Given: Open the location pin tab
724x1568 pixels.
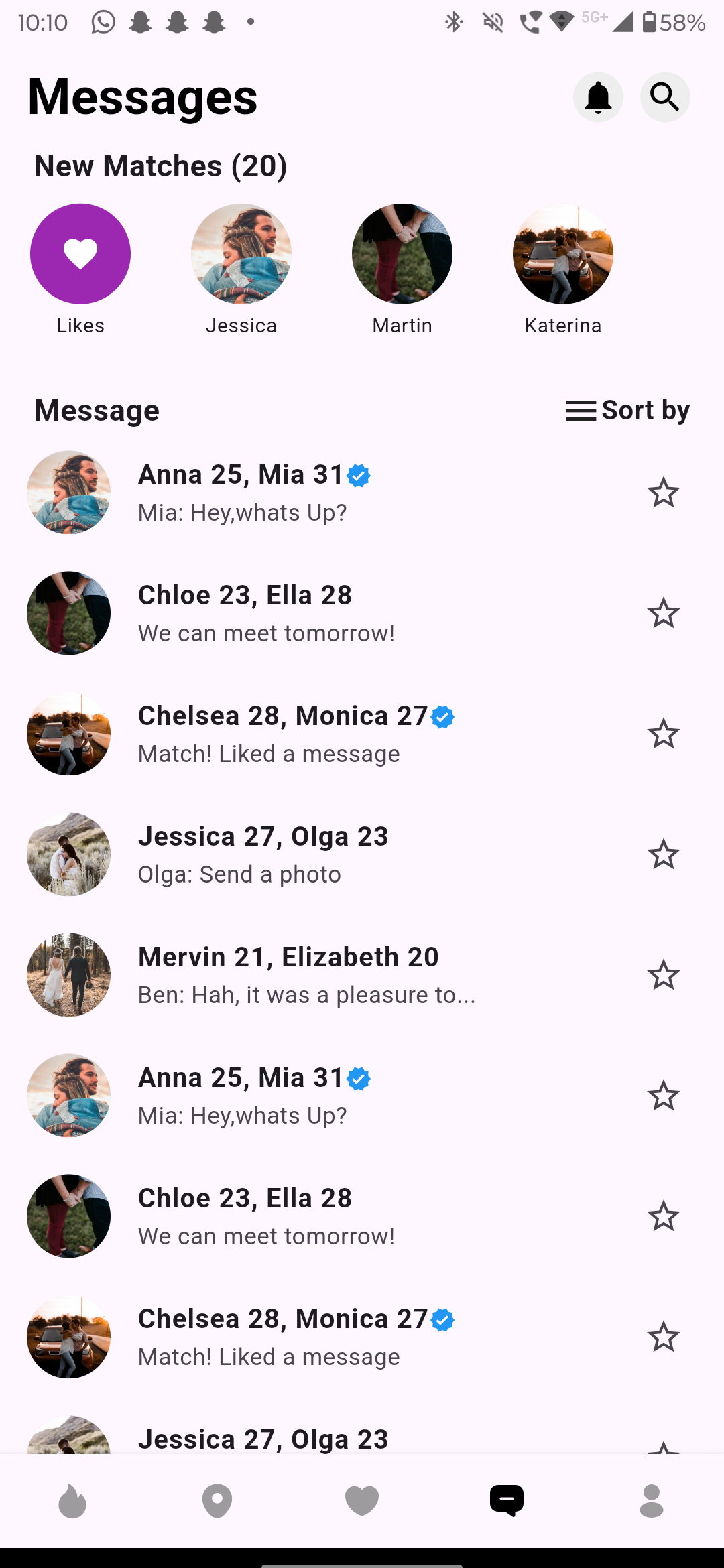Looking at the screenshot, I should coord(217,1500).
